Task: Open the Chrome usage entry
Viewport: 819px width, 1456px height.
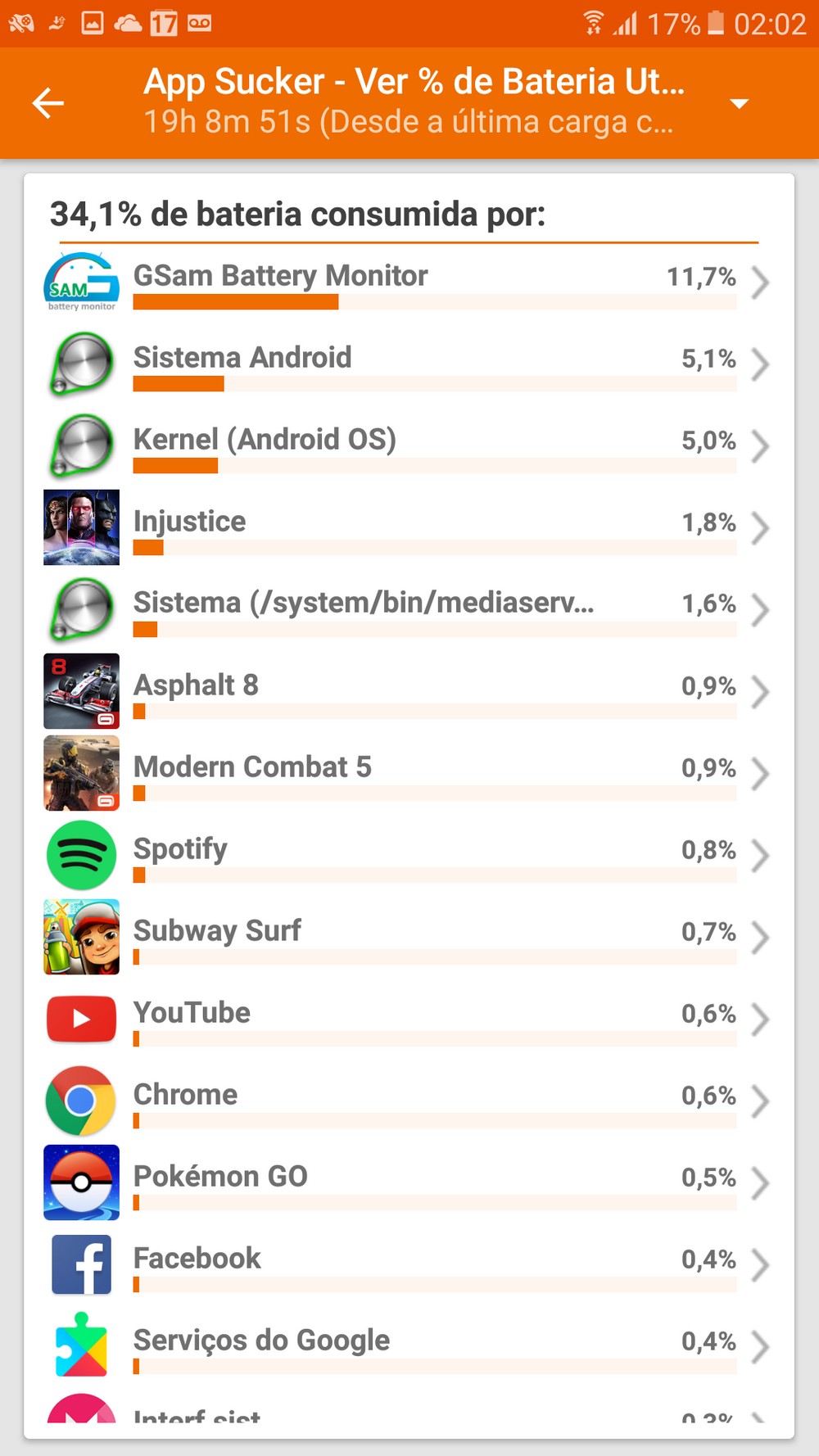Action: click(409, 1101)
